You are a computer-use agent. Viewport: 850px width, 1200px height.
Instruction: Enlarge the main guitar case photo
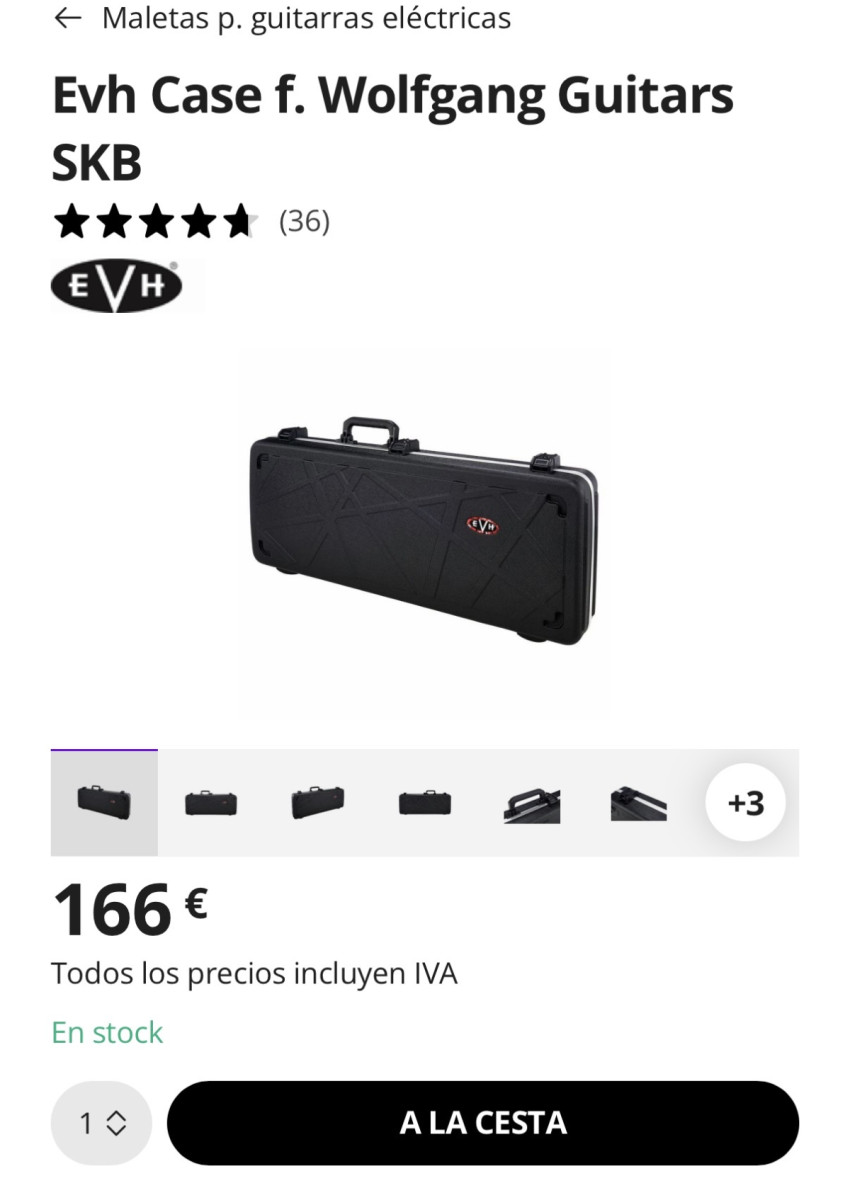tap(424, 534)
